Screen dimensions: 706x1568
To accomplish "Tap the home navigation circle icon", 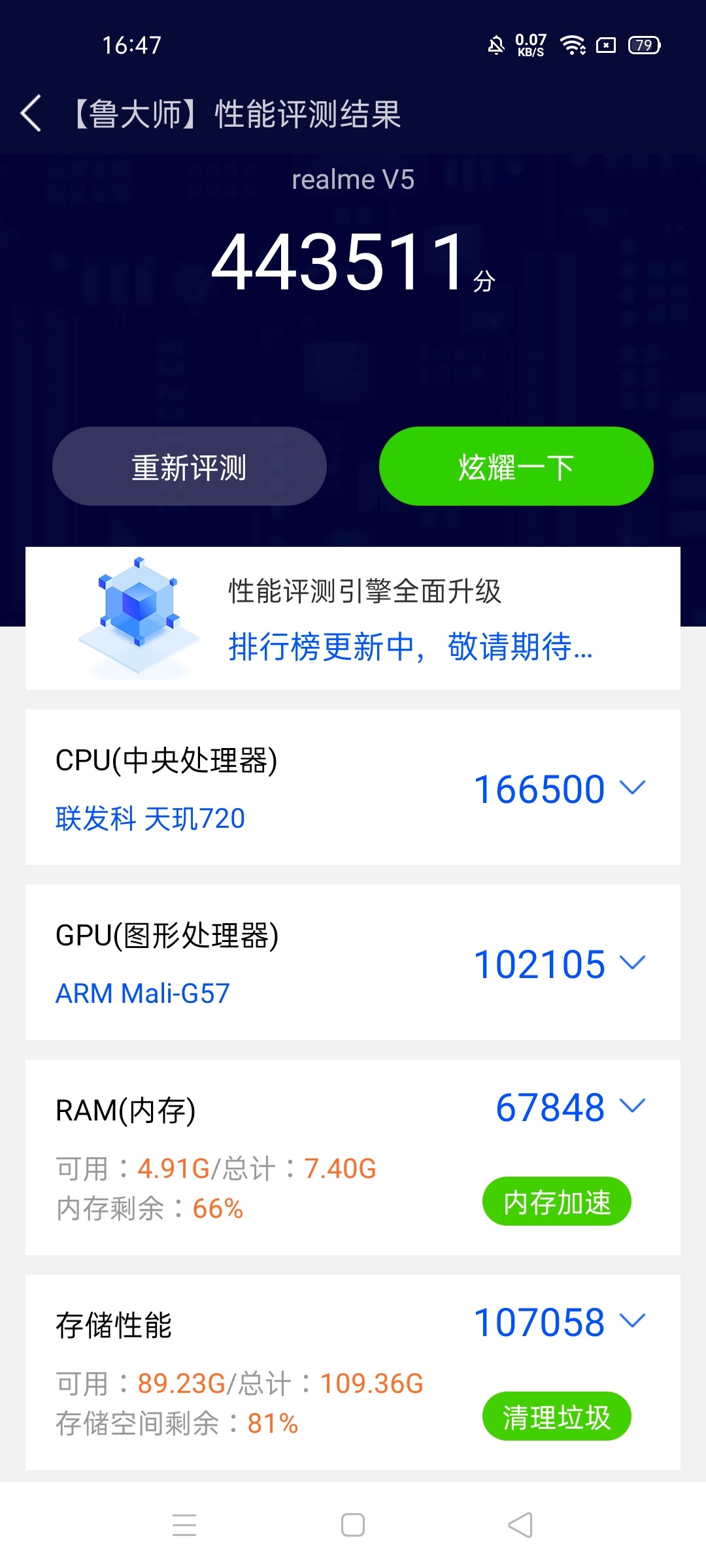I will point(352,1524).
